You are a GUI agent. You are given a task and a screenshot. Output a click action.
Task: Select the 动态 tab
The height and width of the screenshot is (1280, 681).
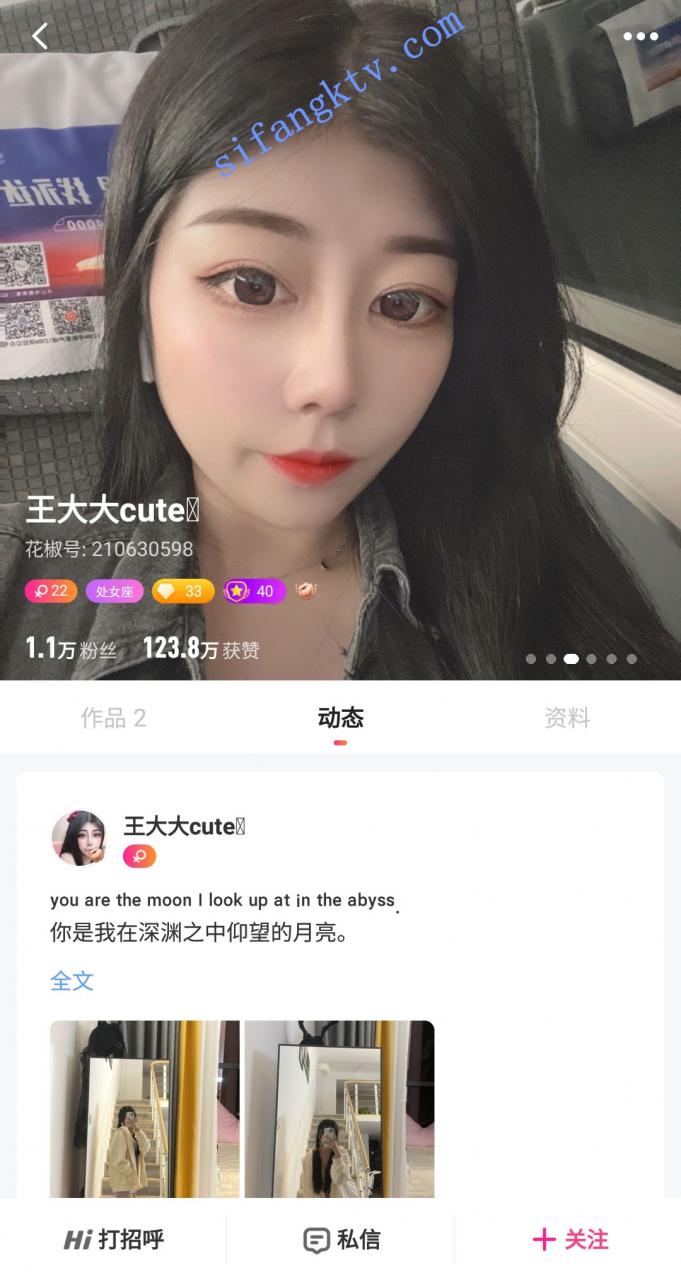pyautogui.click(x=340, y=718)
